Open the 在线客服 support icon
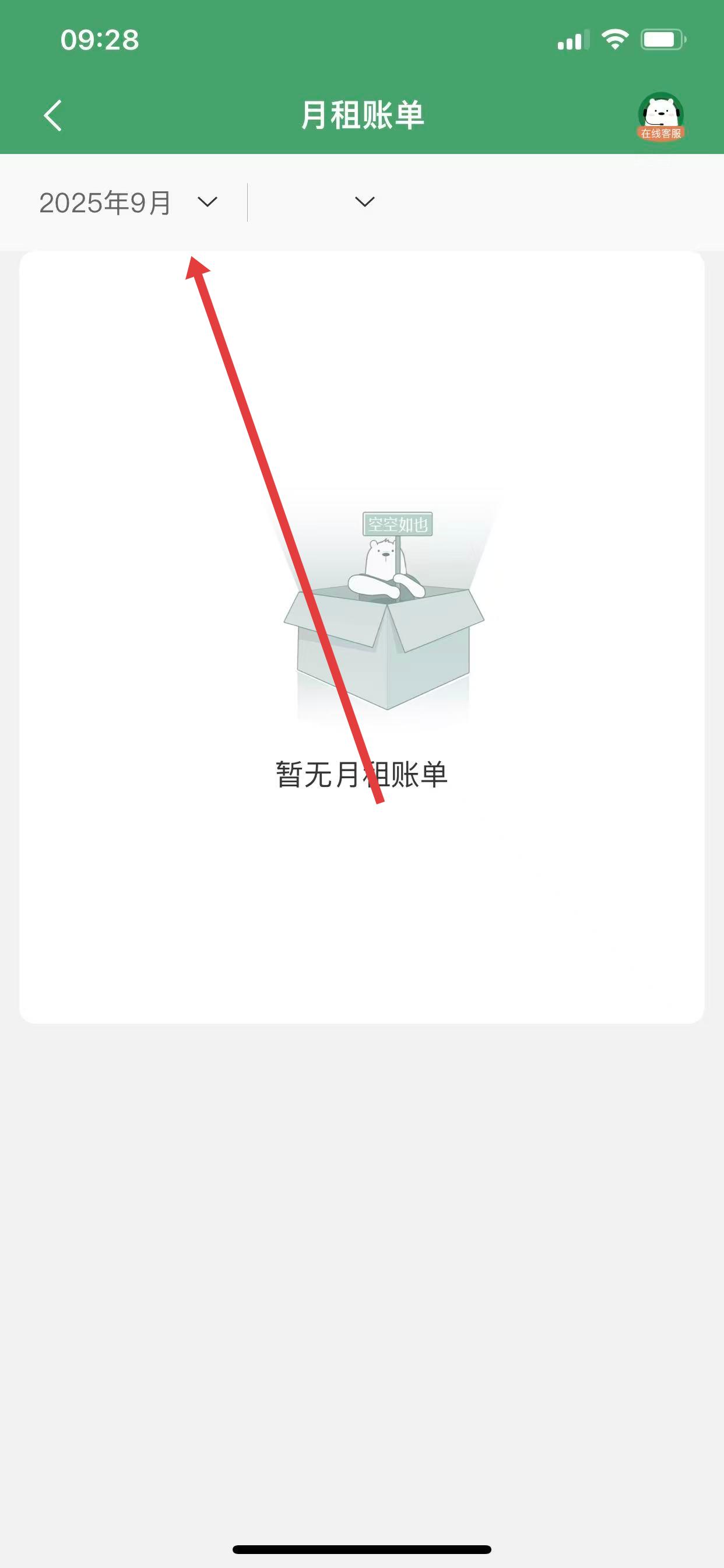The image size is (724, 1568). click(x=660, y=116)
